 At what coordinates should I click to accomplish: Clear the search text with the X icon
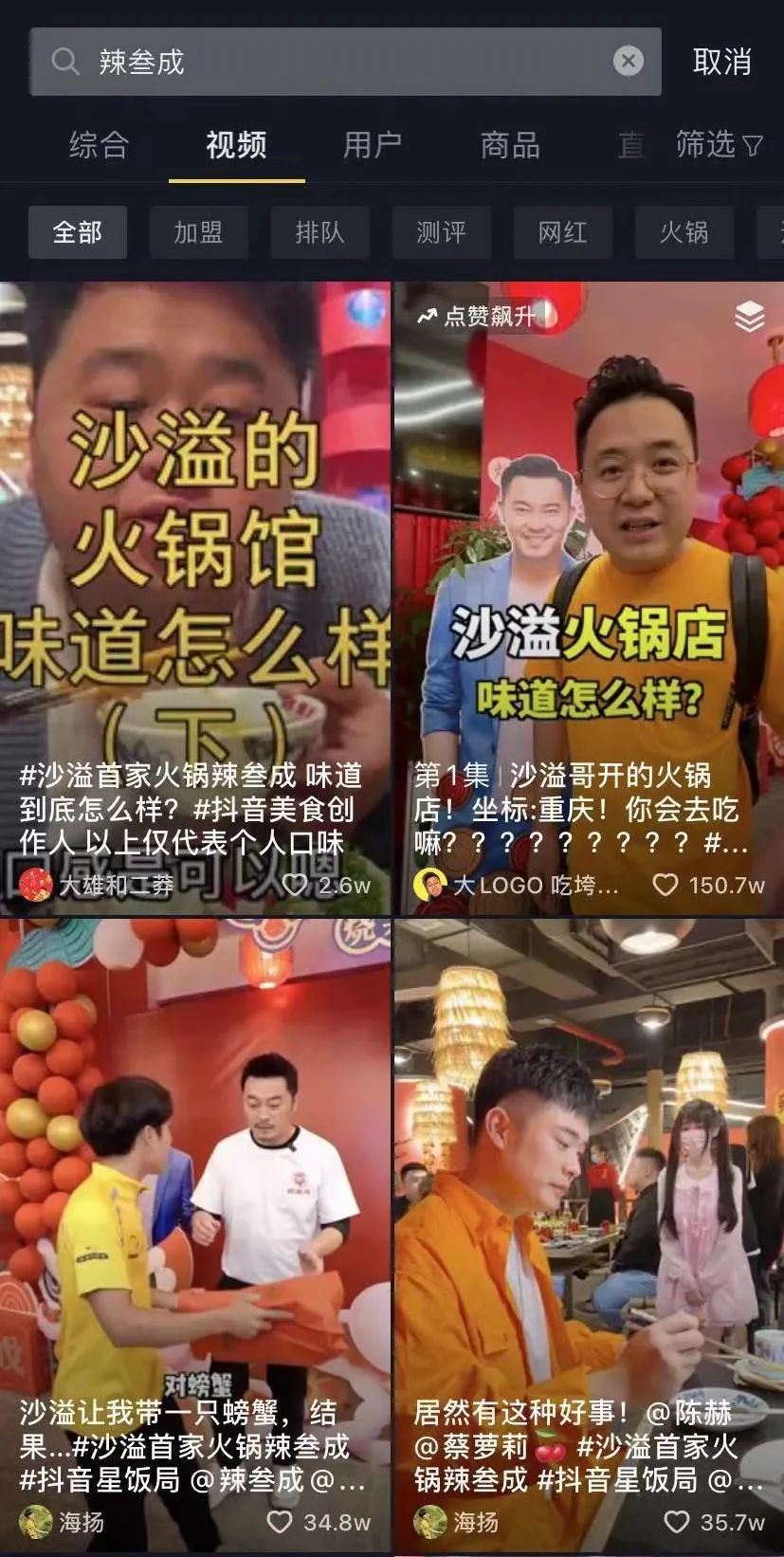point(628,62)
